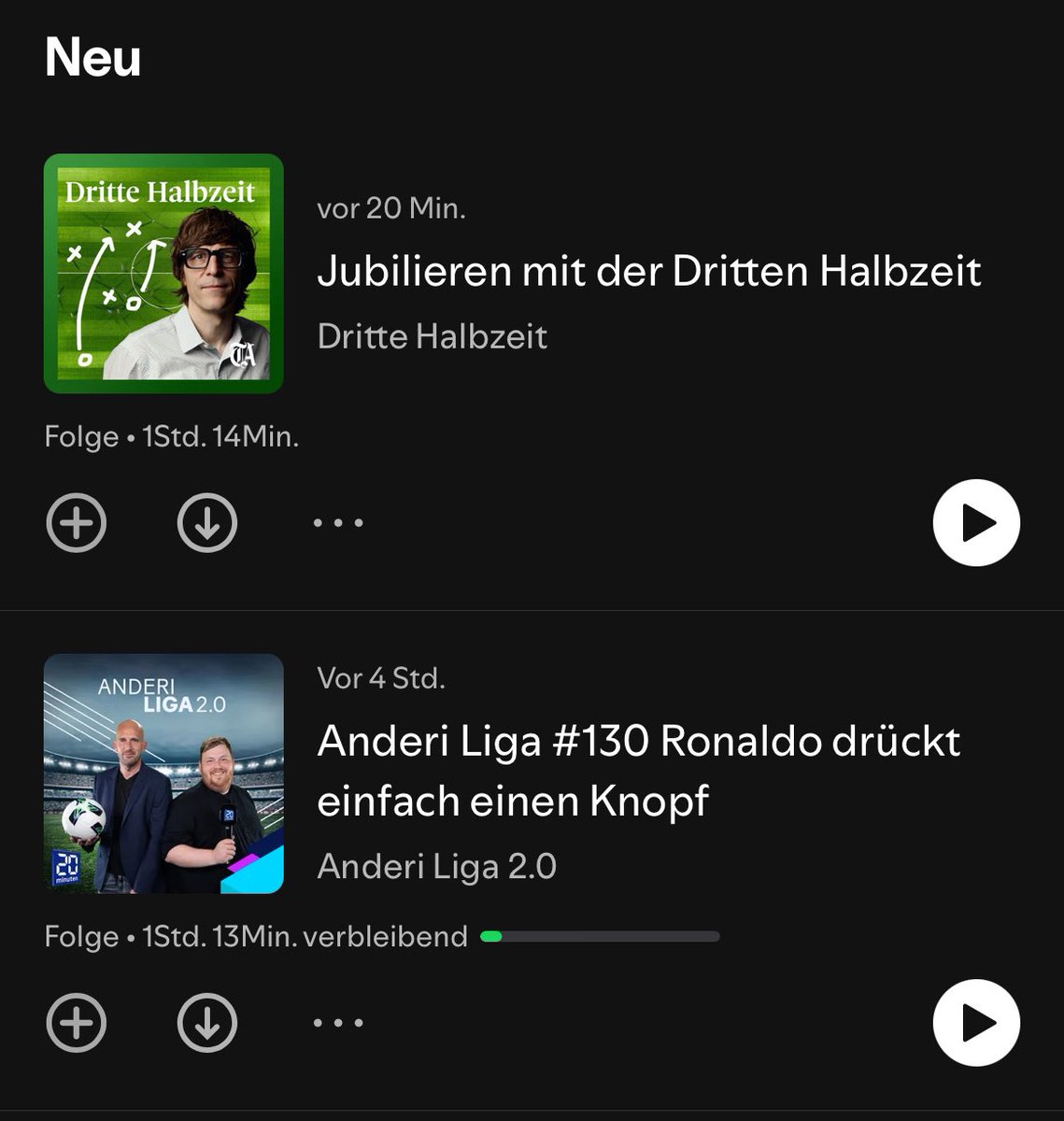The image size is (1064, 1121).
Task: Open the Dritte Halbzeit cover thumbnail
Action: pyautogui.click(x=163, y=273)
